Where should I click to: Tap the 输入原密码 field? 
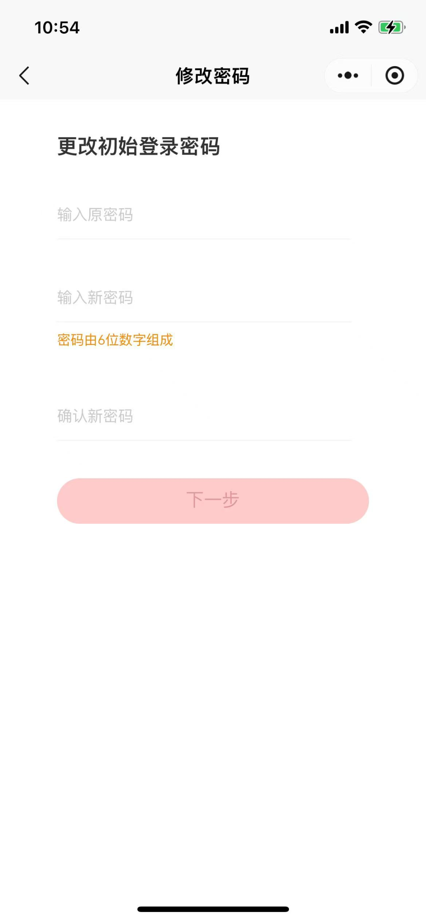point(204,215)
